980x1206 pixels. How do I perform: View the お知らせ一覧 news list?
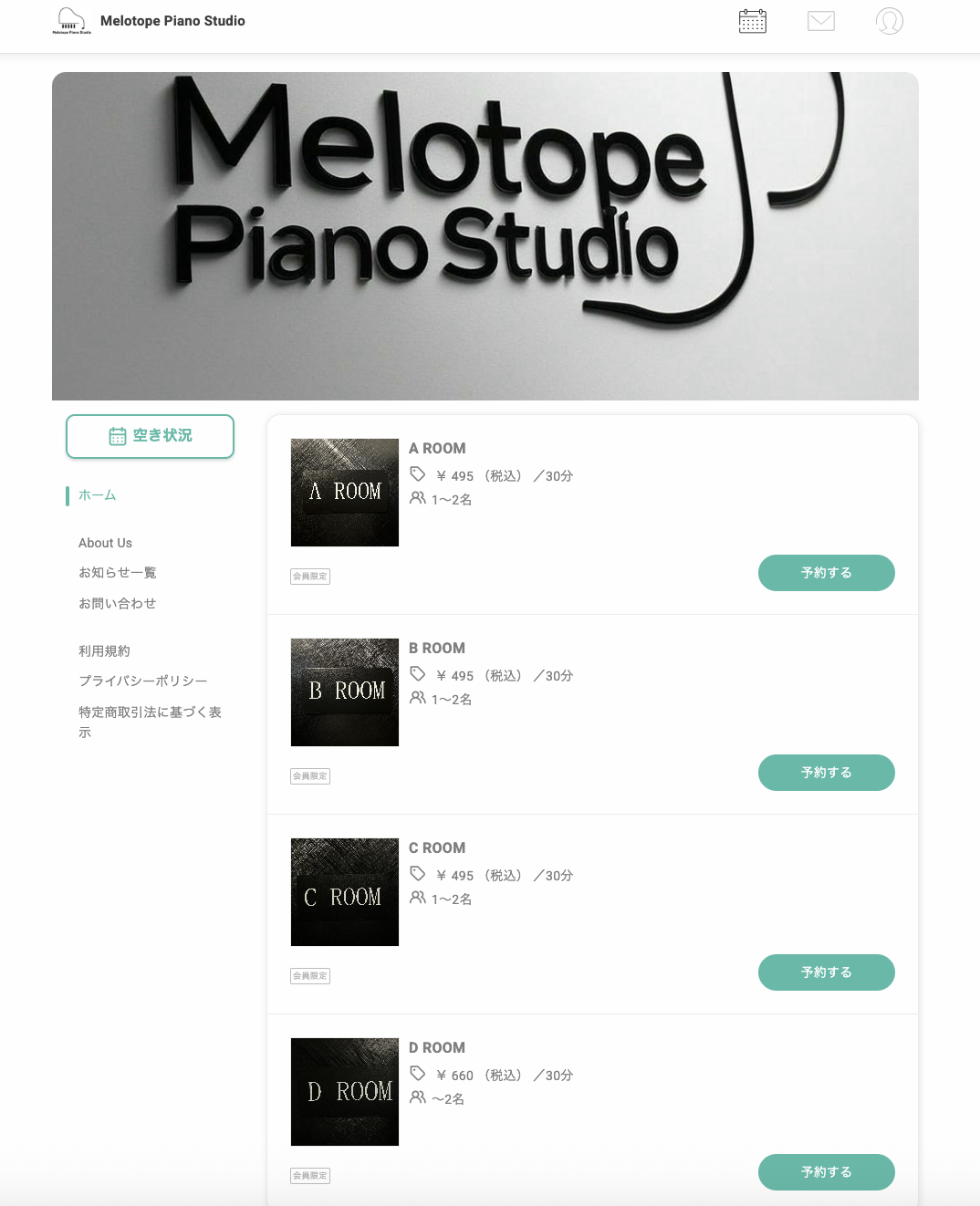(x=118, y=573)
